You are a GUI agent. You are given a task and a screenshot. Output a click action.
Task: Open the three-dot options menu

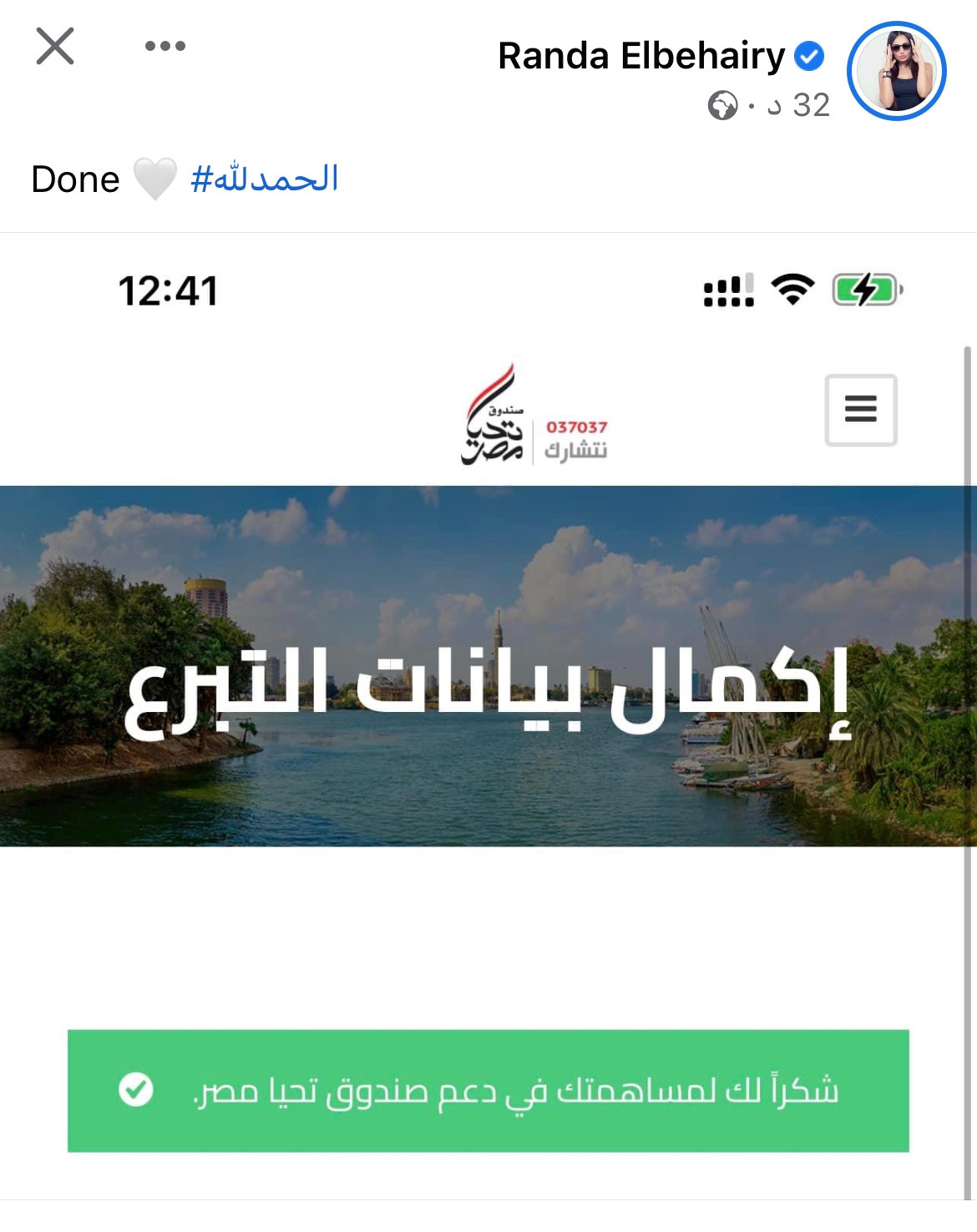coord(165,46)
